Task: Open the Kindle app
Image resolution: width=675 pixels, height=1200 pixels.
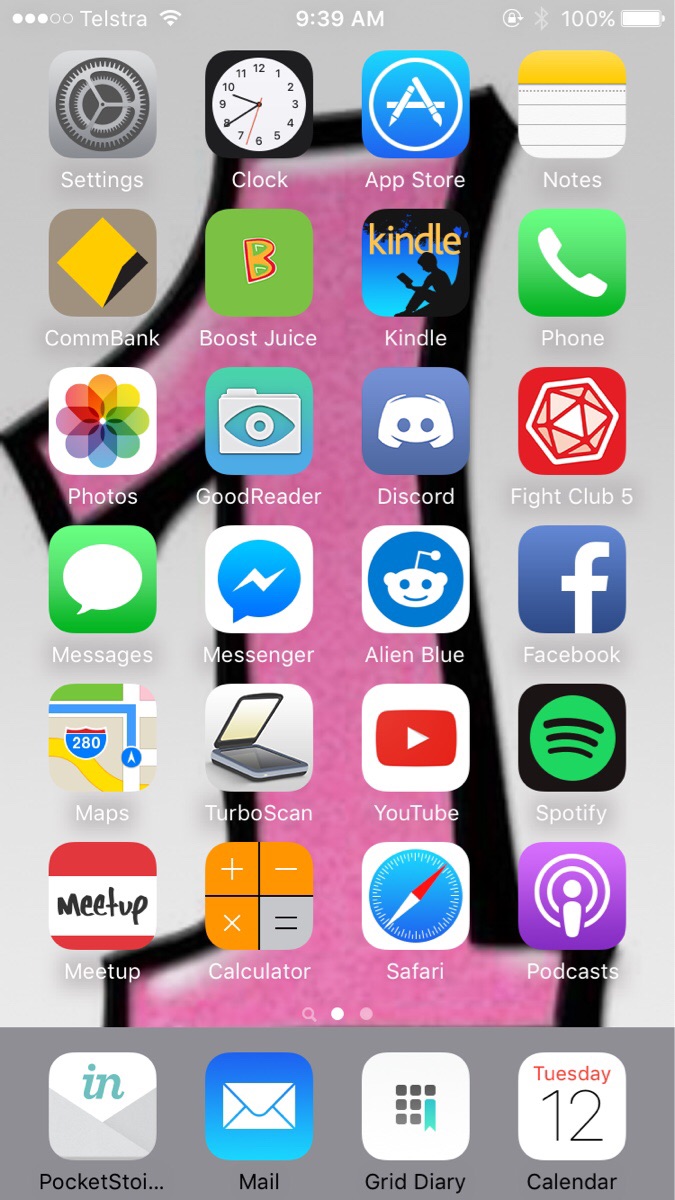Action: point(415,263)
